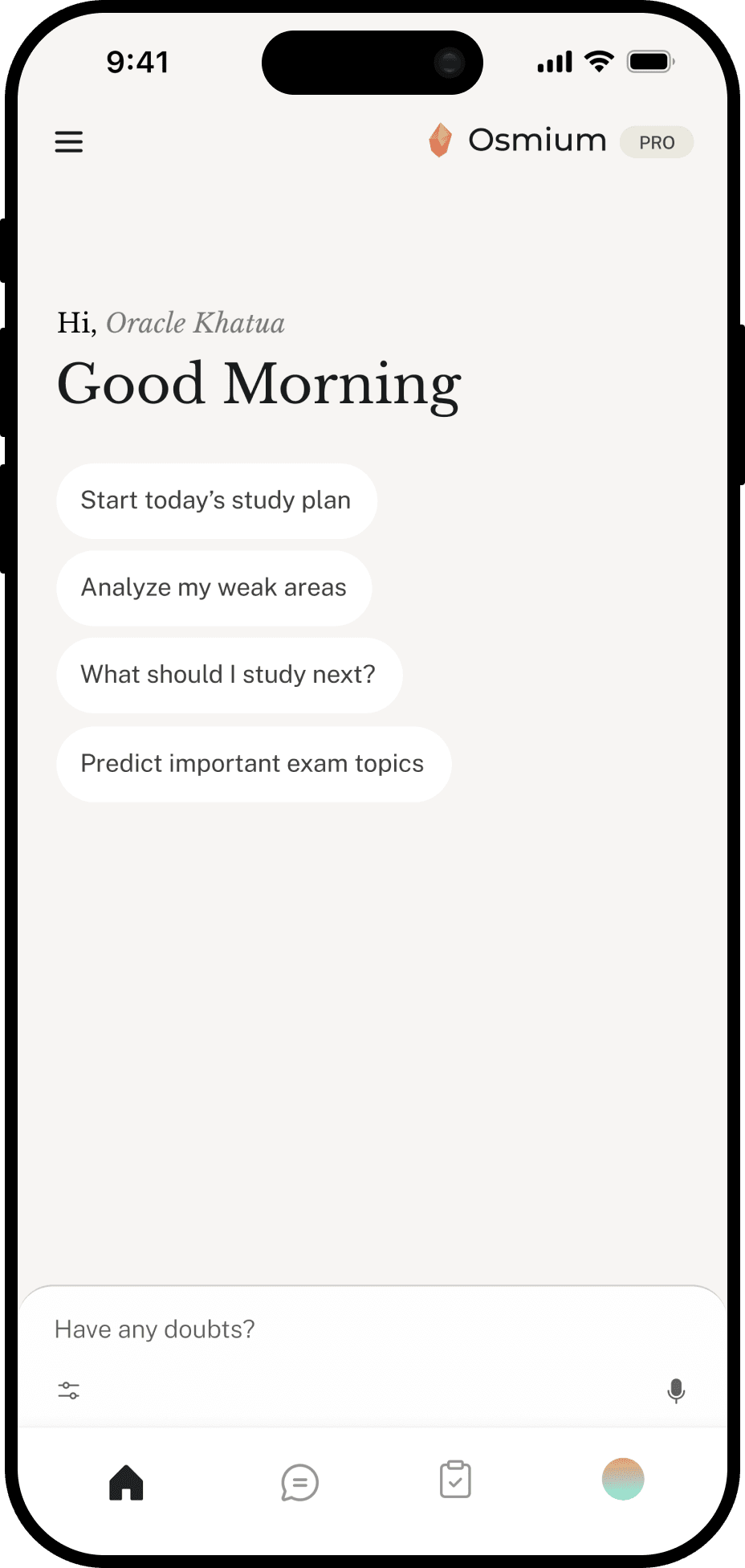The width and height of the screenshot is (745, 1568).
Task: Tap the Have any doubts input field
Action: pos(241,1329)
